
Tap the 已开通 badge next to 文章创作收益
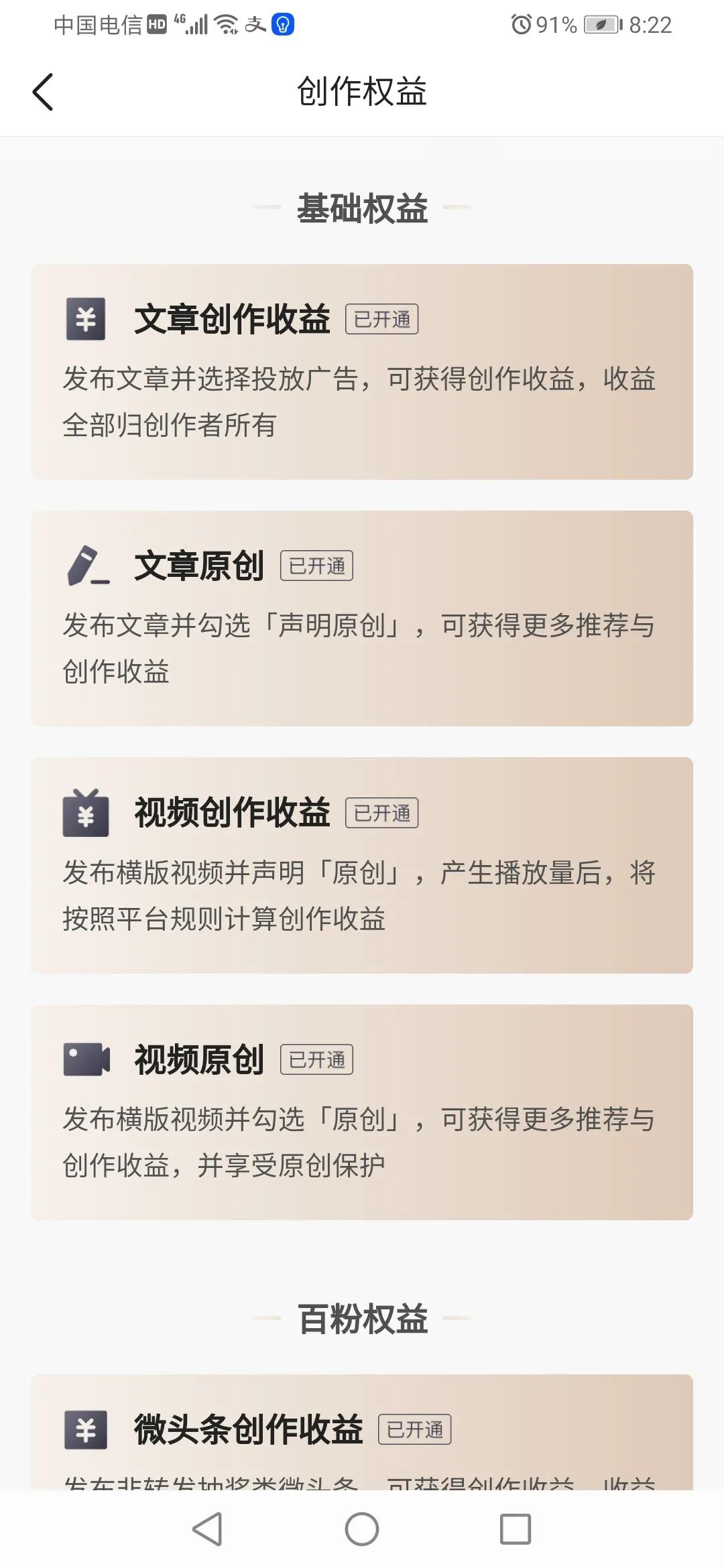click(x=383, y=320)
